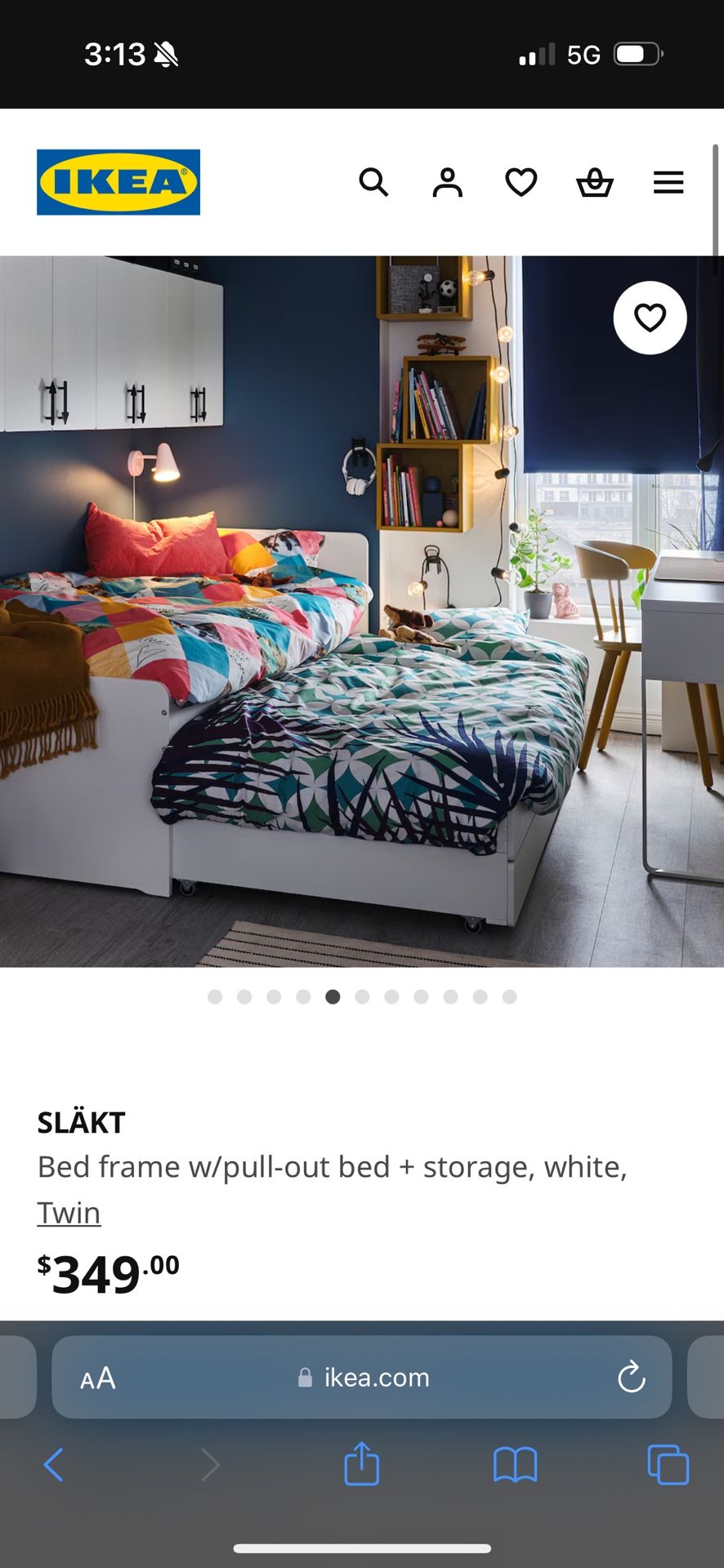The image size is (724, 1568).
Task: Select the first image carousel dot
Action: (x=215, y=996)
